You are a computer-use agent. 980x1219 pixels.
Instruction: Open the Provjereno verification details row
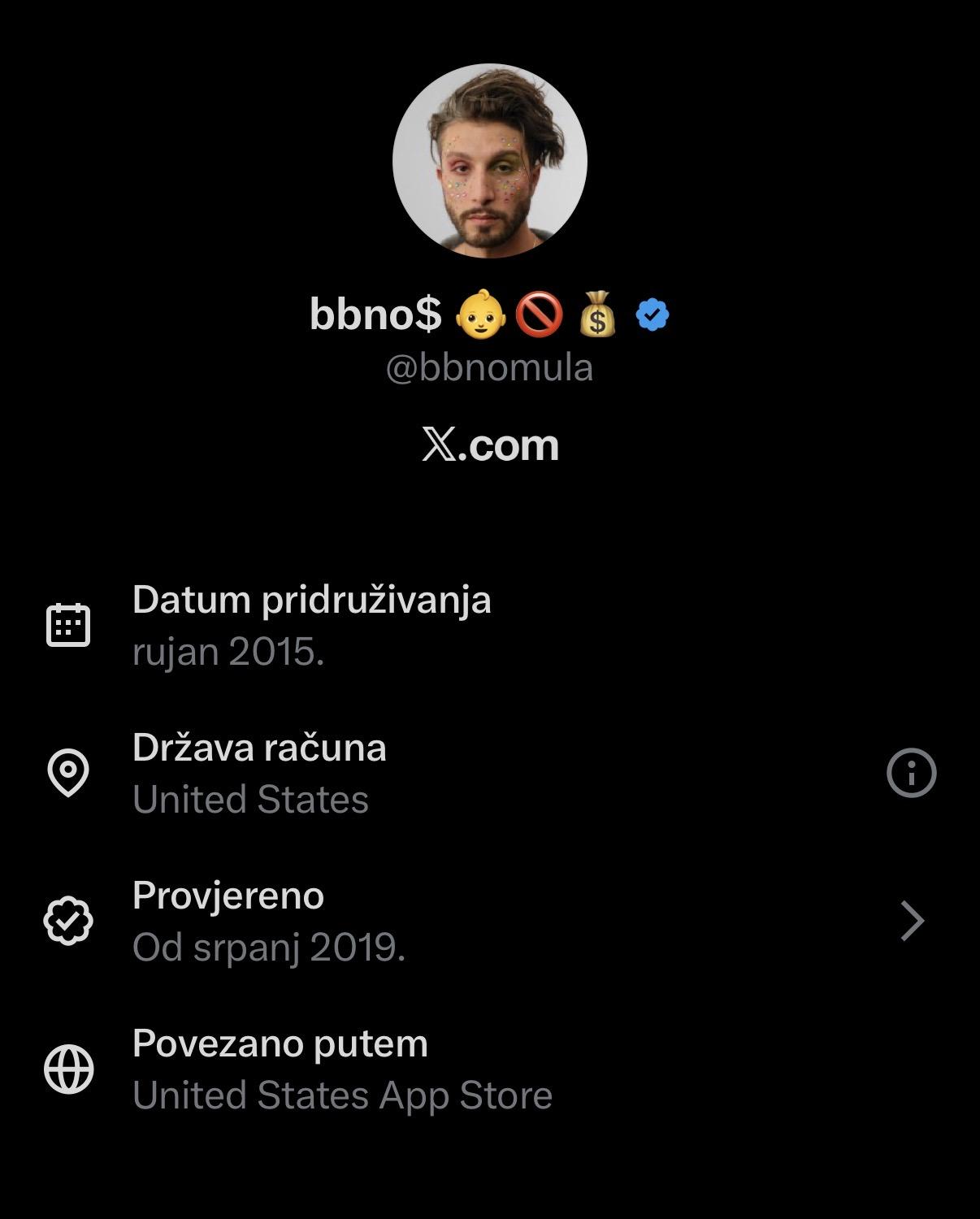(488, 921)
